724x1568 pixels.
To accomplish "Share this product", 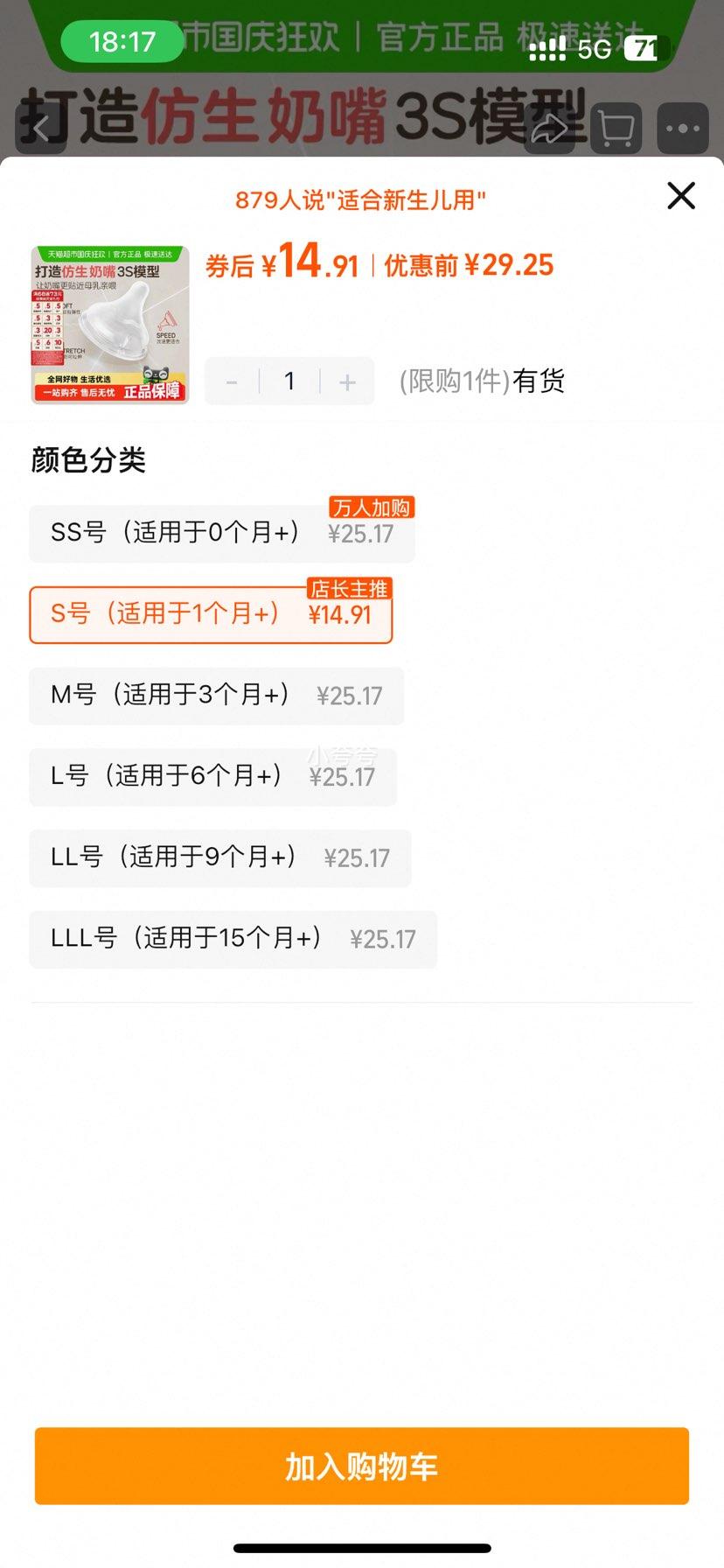I will pyautogui.click(x=549, y=129).
